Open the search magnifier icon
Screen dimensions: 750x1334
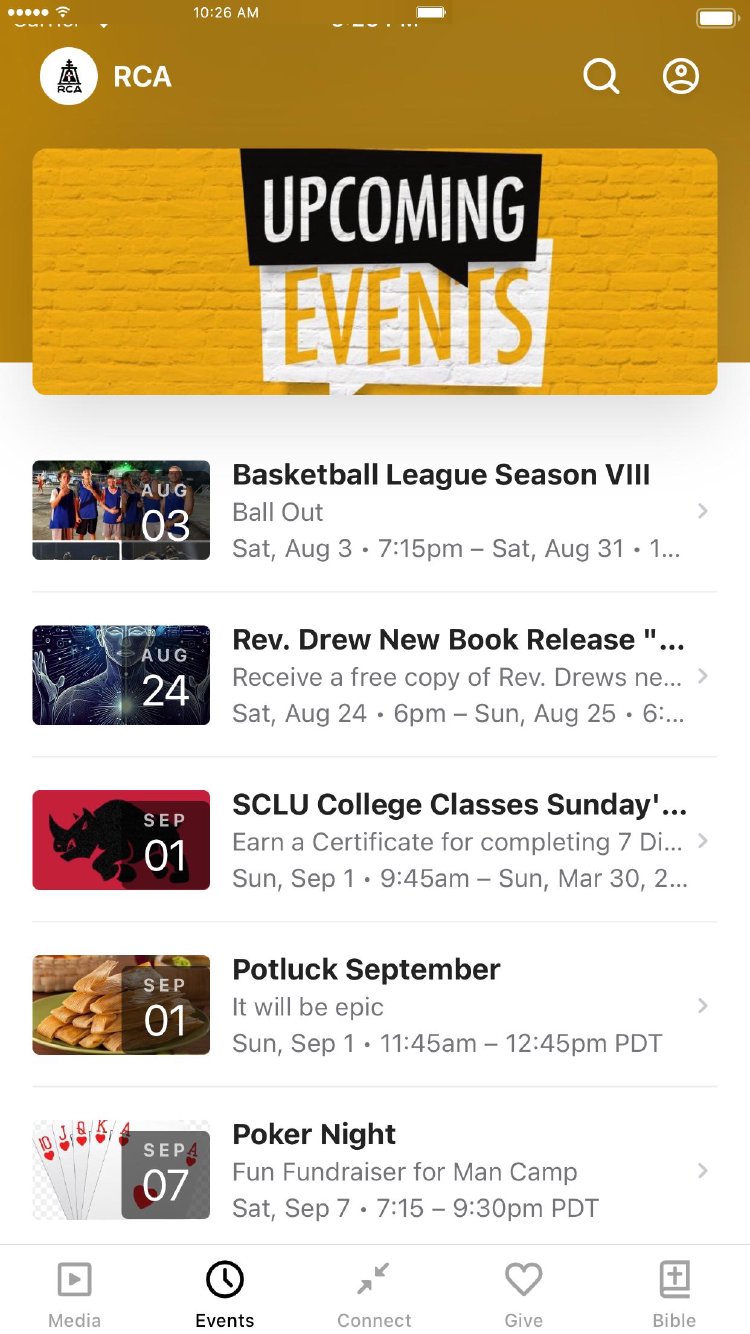click(x=601, y=76)
